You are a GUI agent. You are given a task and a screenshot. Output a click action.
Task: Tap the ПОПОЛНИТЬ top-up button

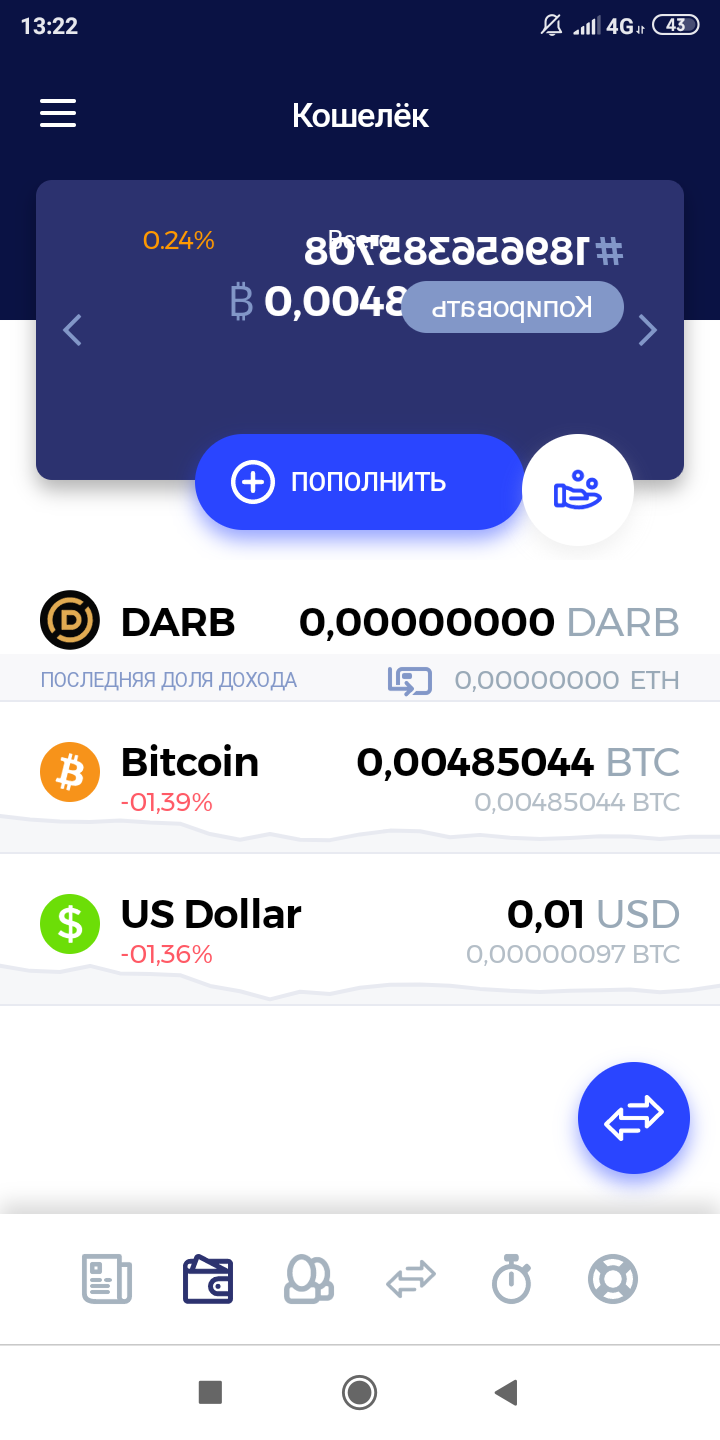pos(358,482)
